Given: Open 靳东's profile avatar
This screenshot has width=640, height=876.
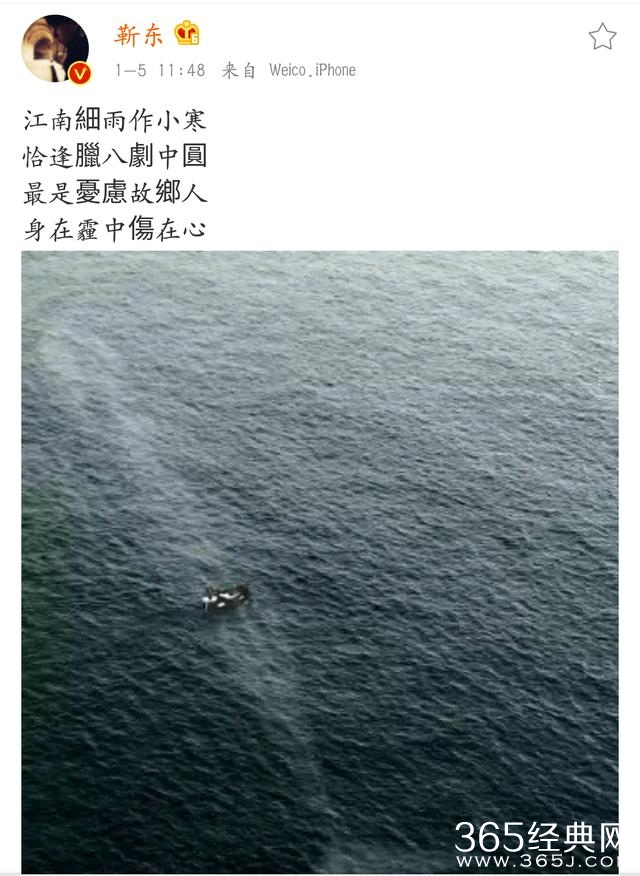Looking at the screenshot, I should pyautogui.click(x=55, y=48).
